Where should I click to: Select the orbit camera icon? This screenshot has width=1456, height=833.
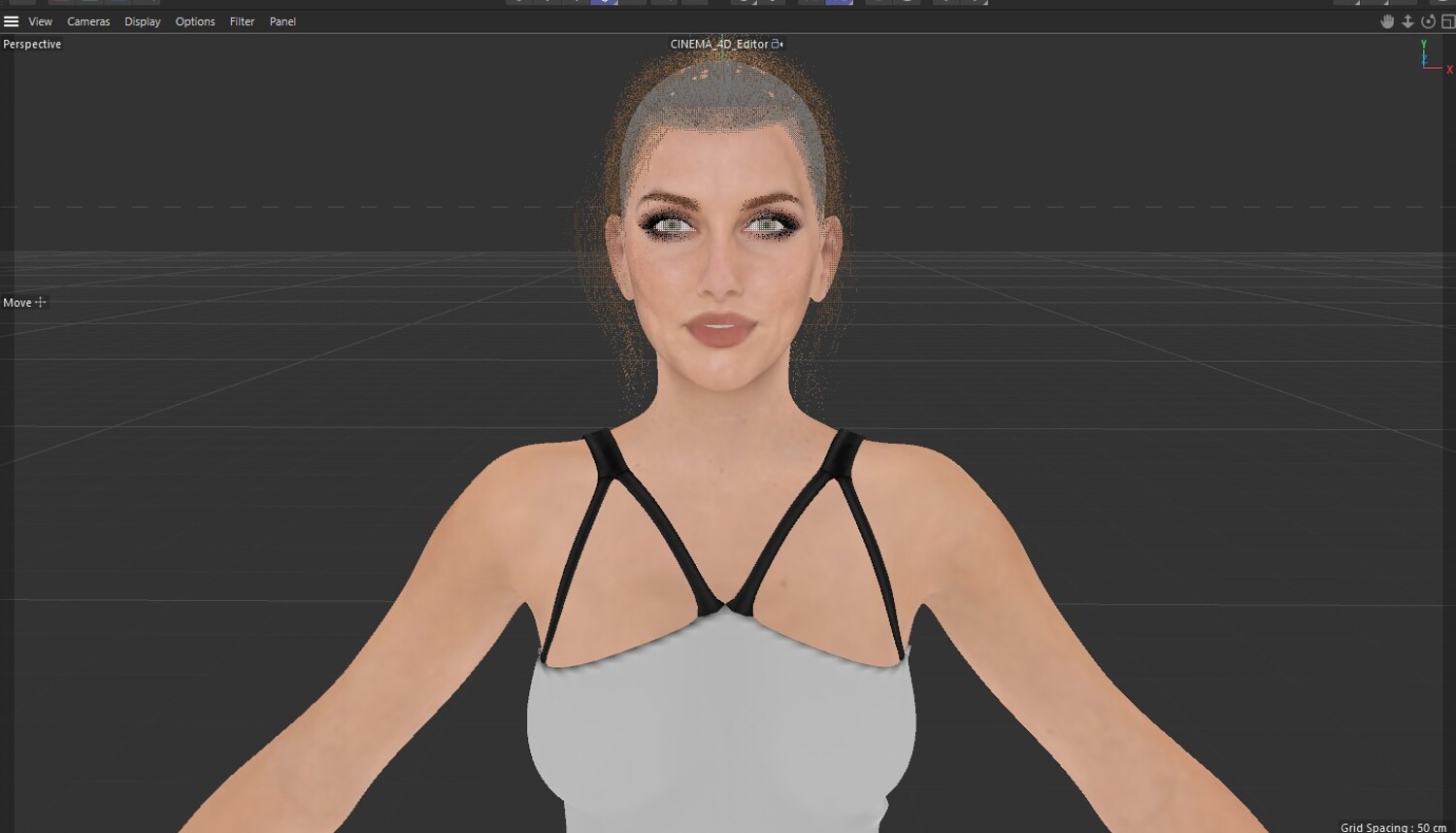tap(1428, 21)
